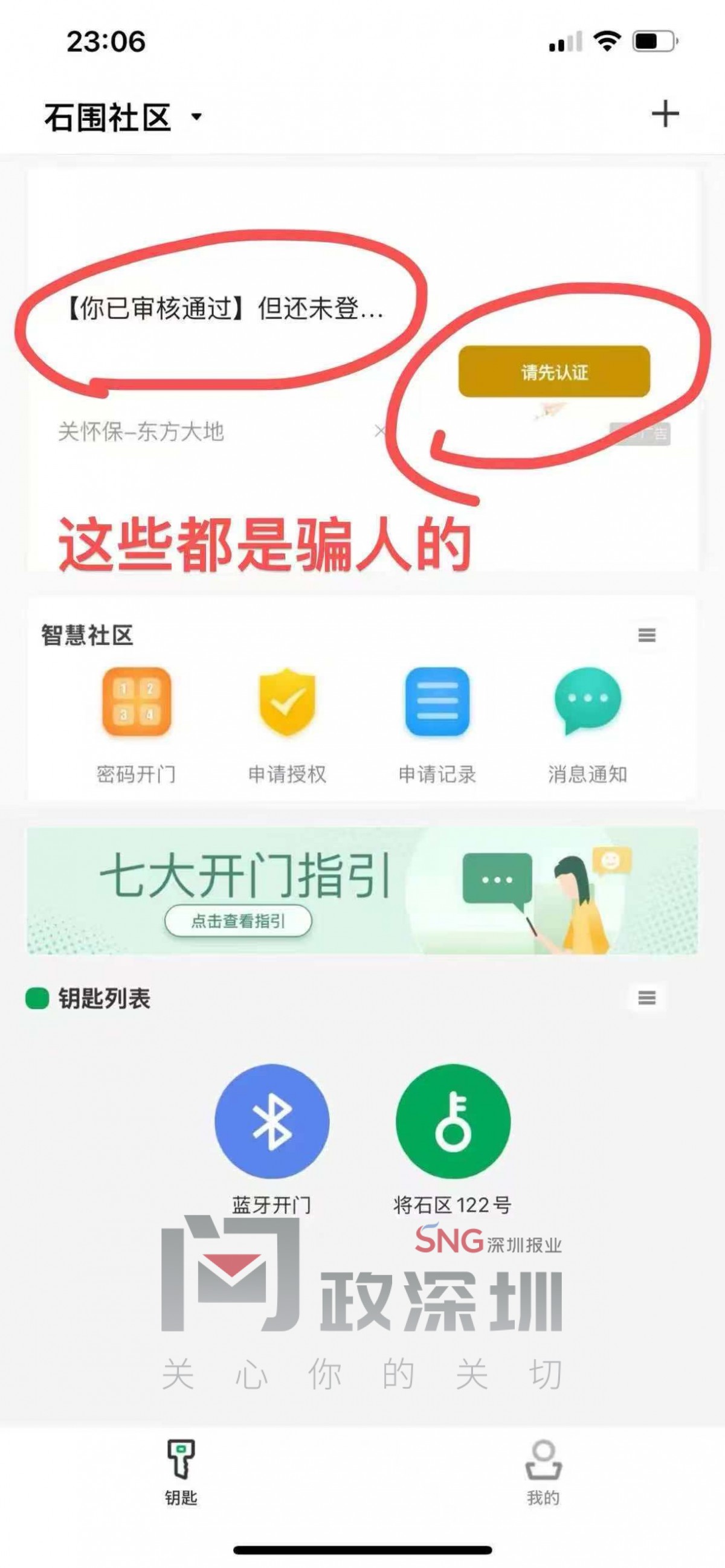
Task: Open 消息通知 message notifications
Action: pos(587,724)
